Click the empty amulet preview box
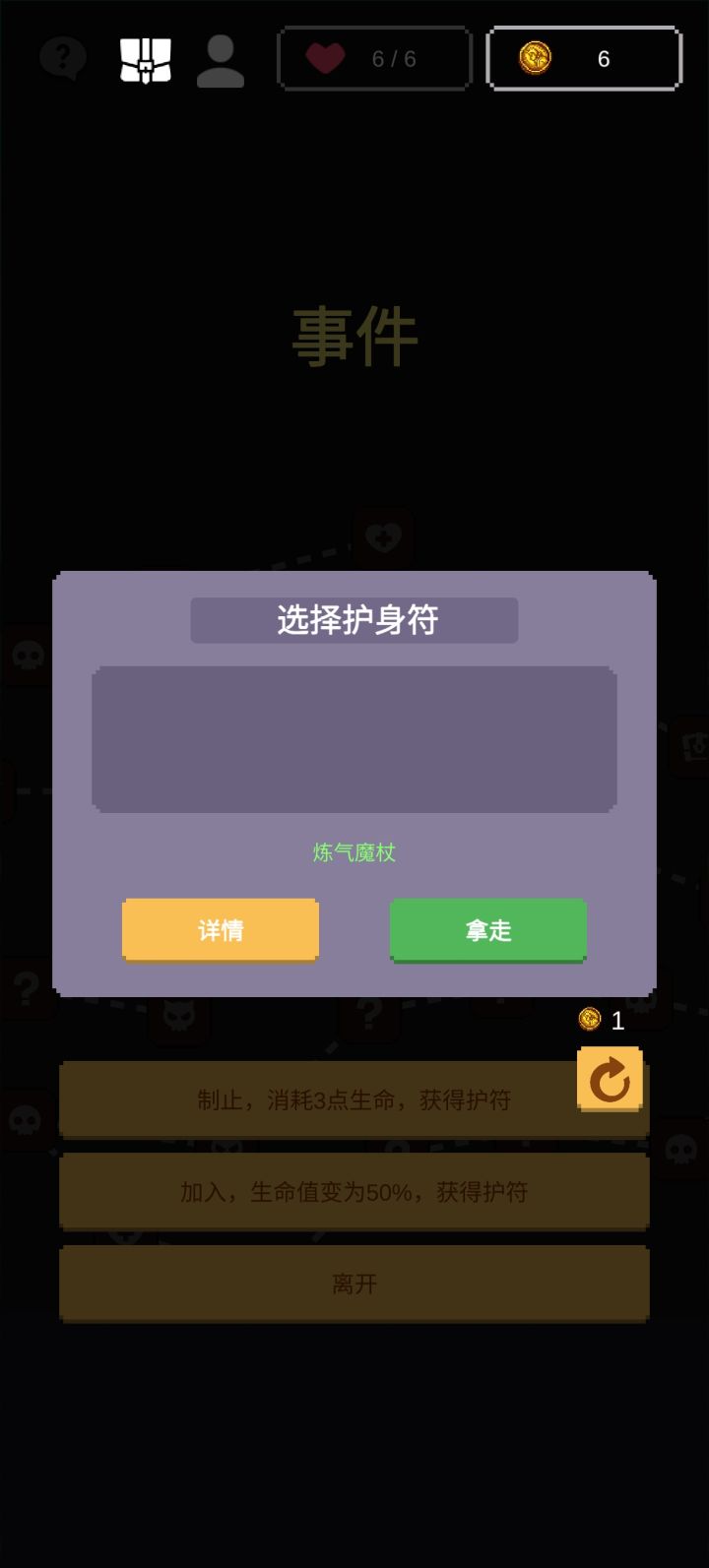Image resolution: width=709 pixels, height=1568 pixels. pyautogui.click(x=354, y=739)
